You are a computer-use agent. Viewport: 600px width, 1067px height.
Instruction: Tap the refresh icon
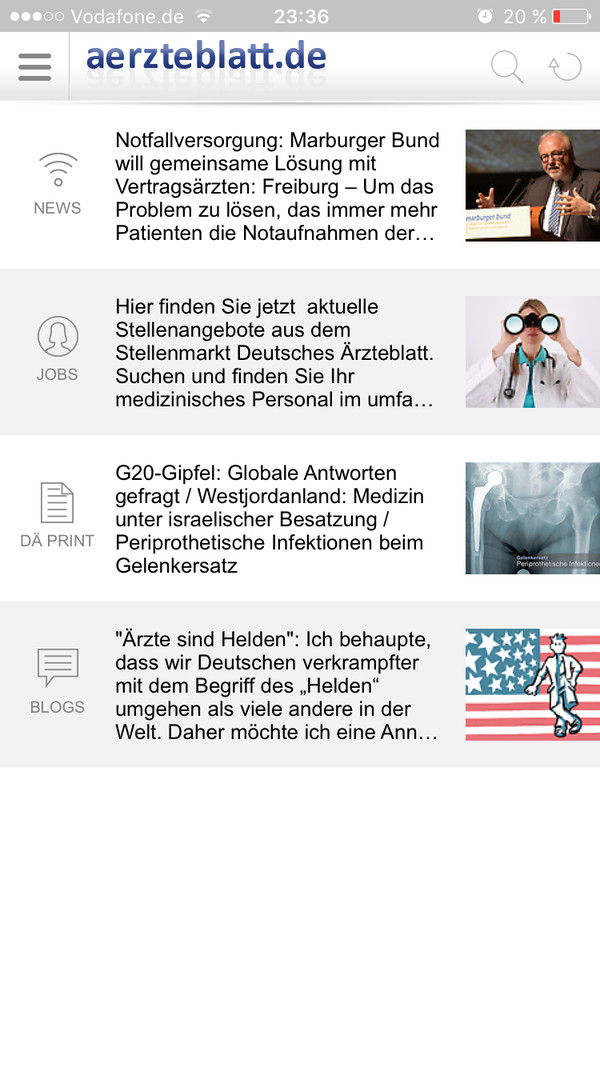click(565, 67)
